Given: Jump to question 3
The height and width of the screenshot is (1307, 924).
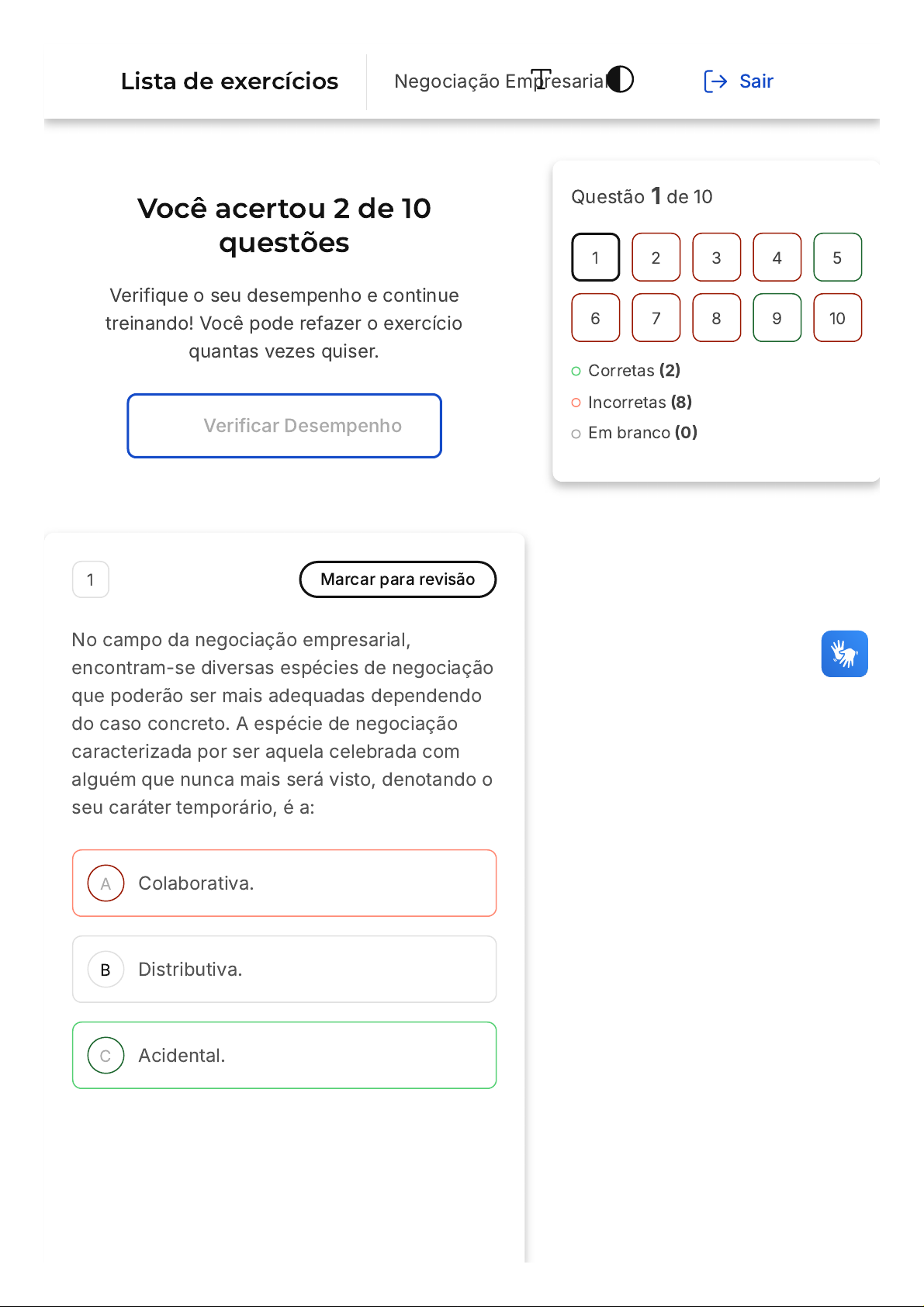Looking at the screenshot, I should tap(716, 258).
